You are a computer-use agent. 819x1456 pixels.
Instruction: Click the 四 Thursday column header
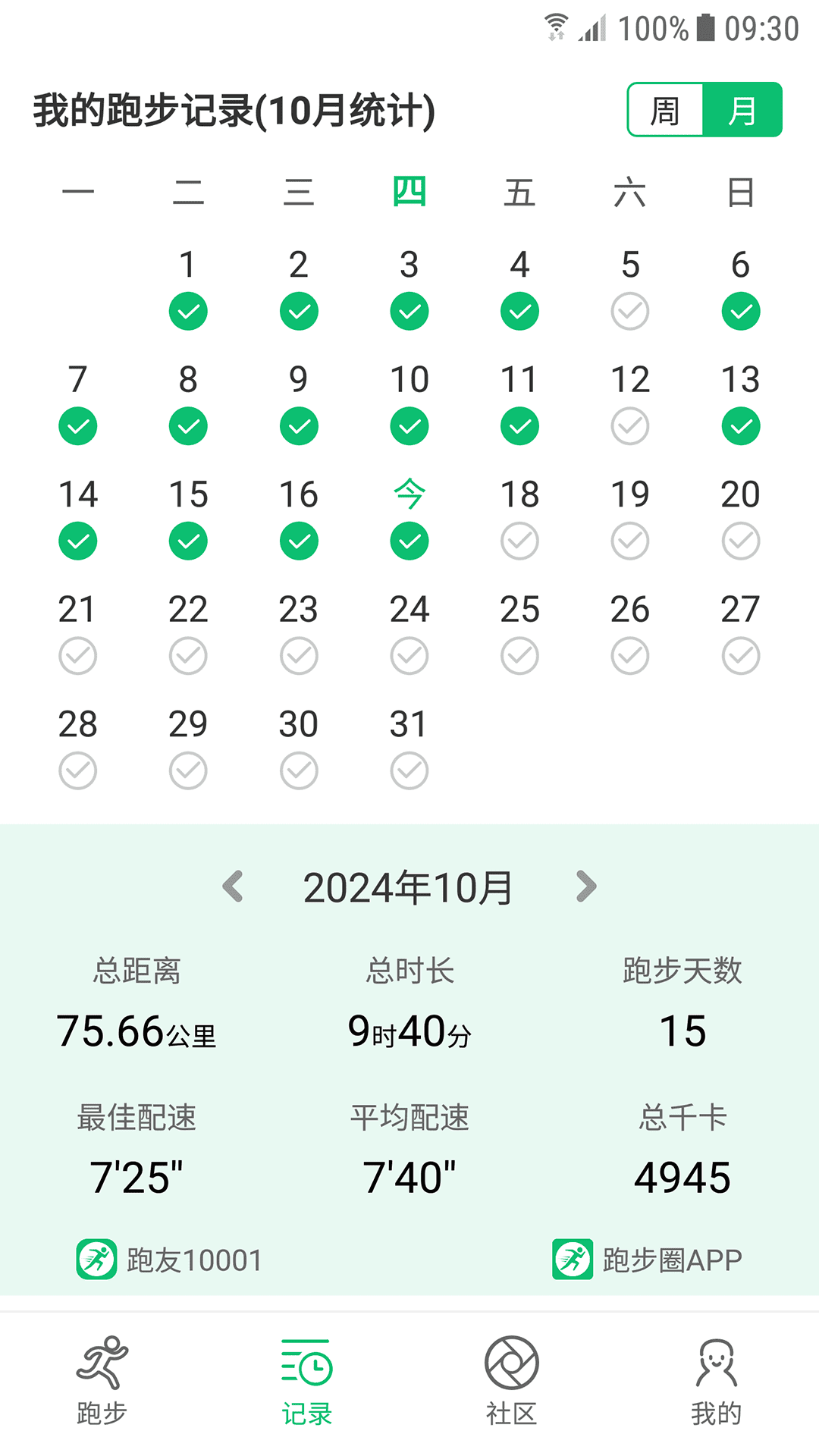pyautogui.click(x=409, y=192)
